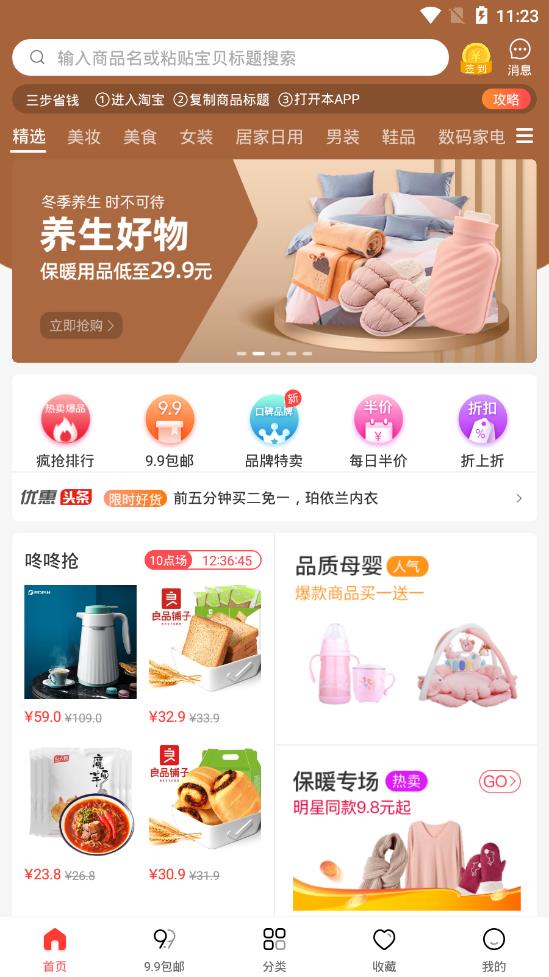Image resolution: width=549 pixels, height=977 pixels.
Task: Open 折上折 extra discount shortcut
Action: (x=482, y=431)
